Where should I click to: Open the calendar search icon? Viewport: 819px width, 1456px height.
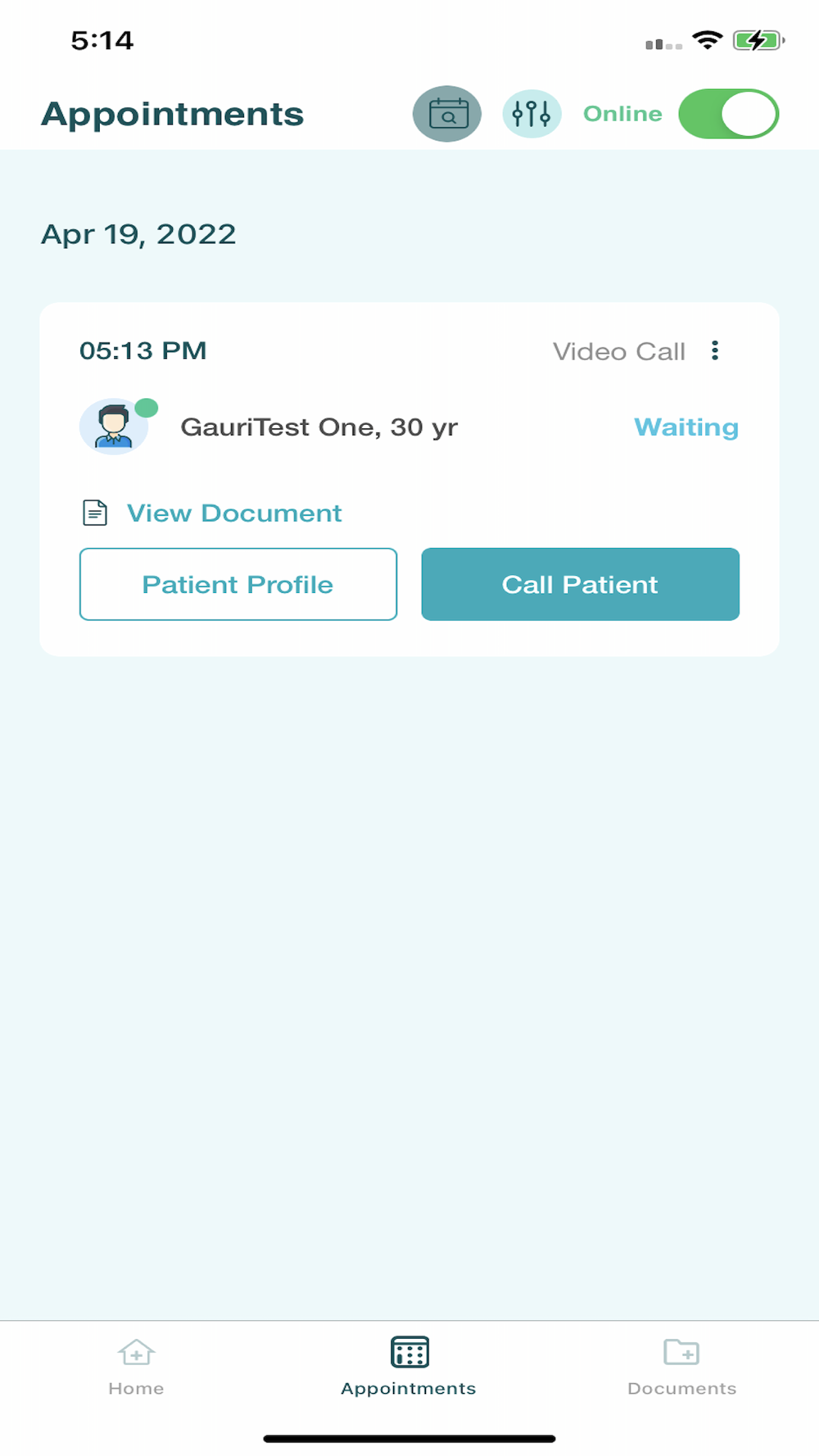(447, 114)
